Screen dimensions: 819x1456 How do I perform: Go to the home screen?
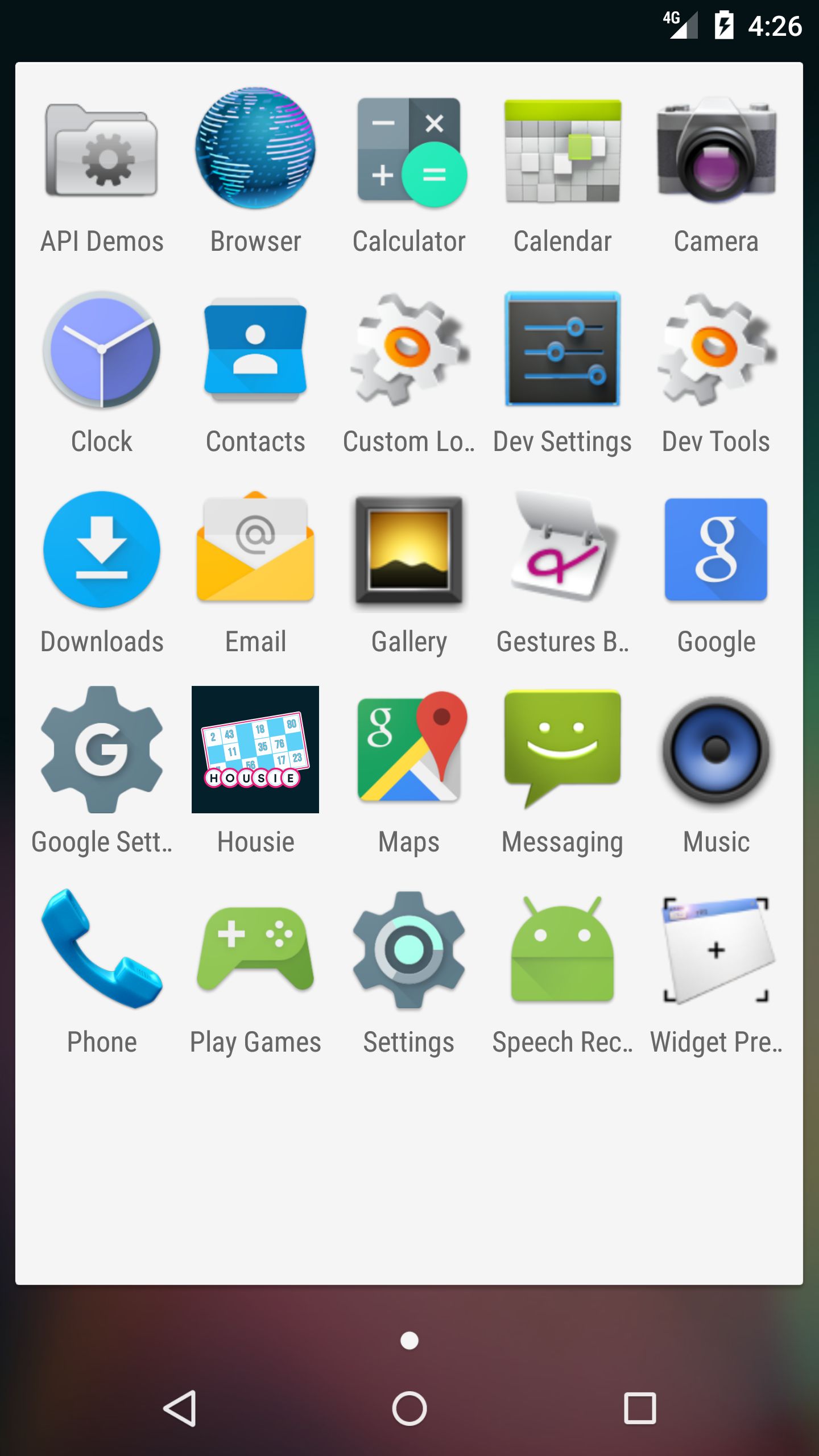pos(409,1408)
